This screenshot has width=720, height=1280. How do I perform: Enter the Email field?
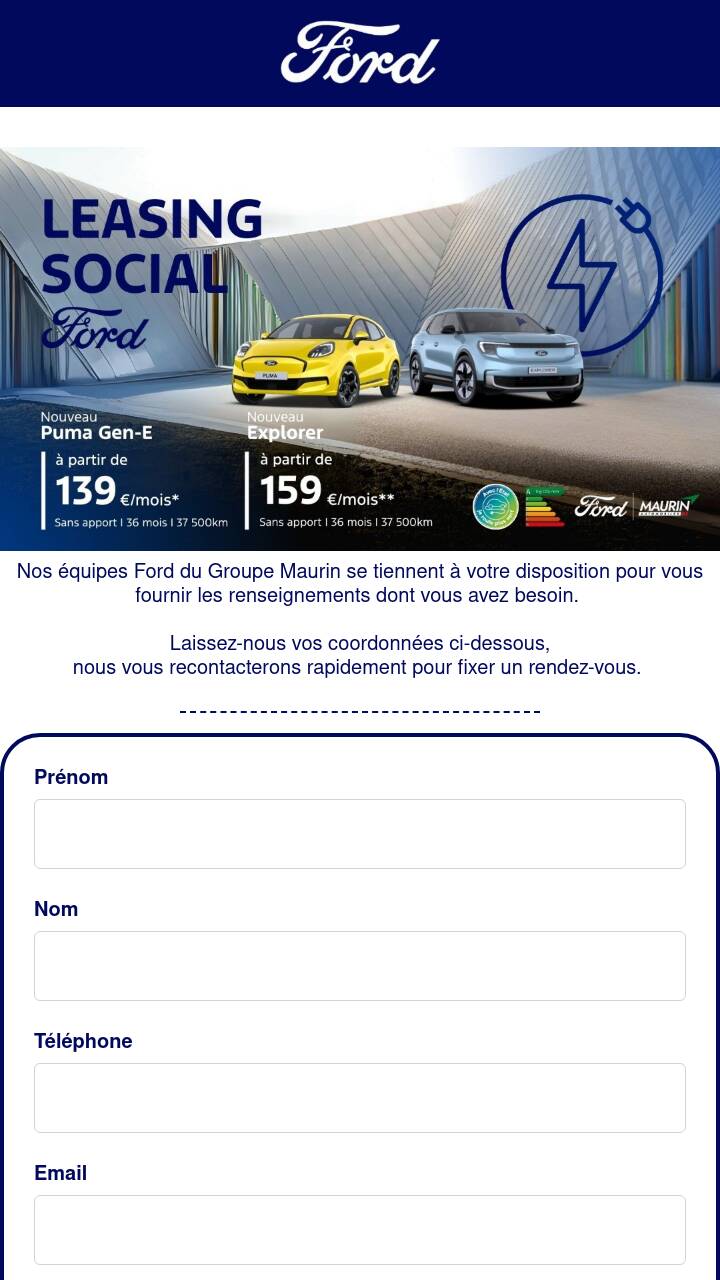pyautogui.click(x=360, y=1230)
